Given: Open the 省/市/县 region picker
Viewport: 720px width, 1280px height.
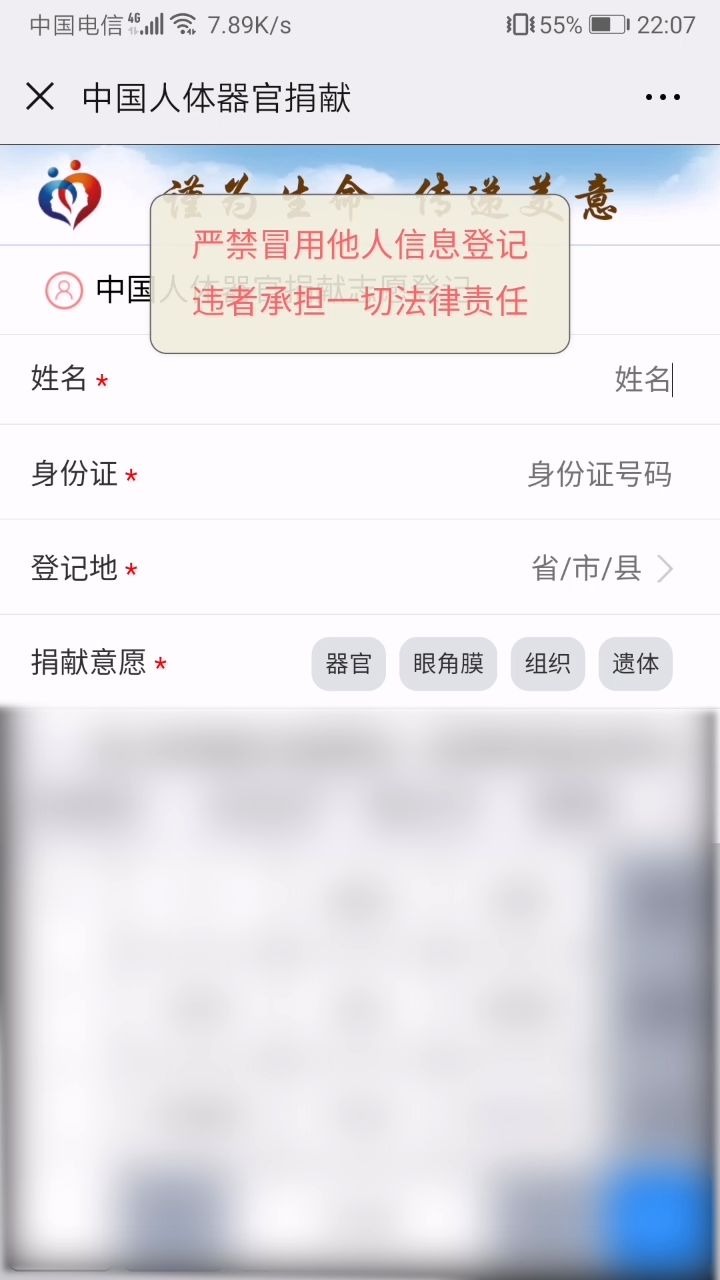Looking at the screenshot, I should pos(600,569).
